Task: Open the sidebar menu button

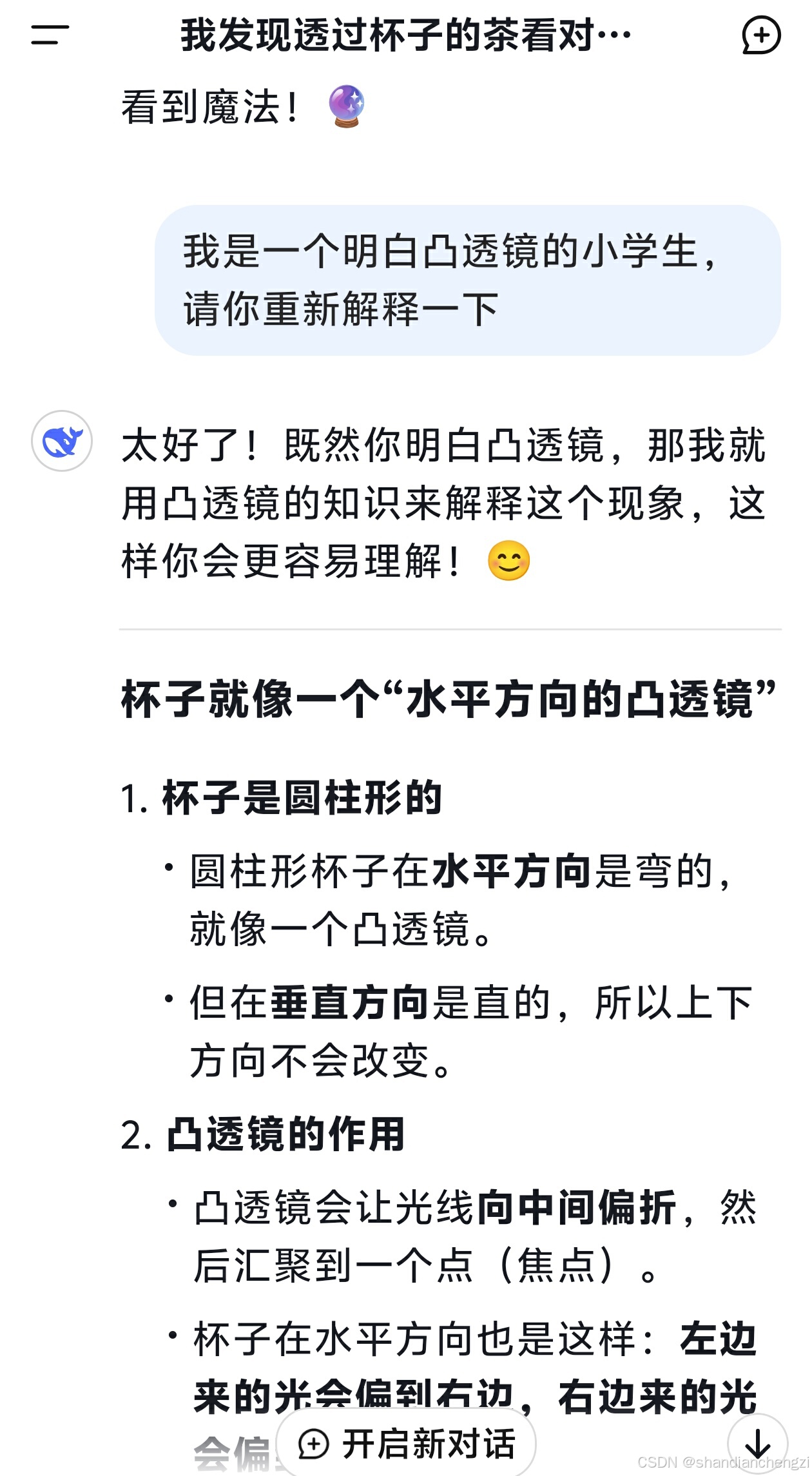Action: pos(50,35)
